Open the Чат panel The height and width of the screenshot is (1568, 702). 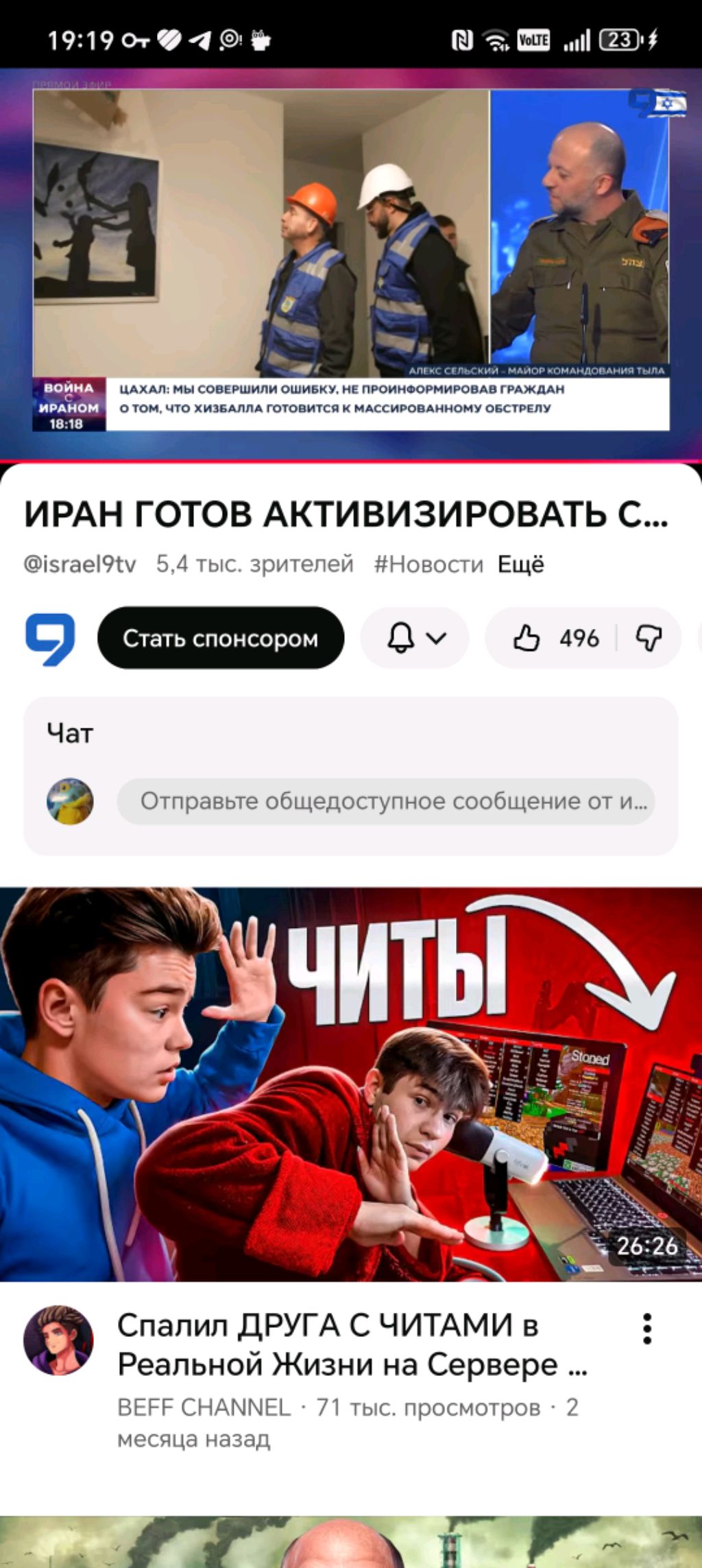pos(70,734)
